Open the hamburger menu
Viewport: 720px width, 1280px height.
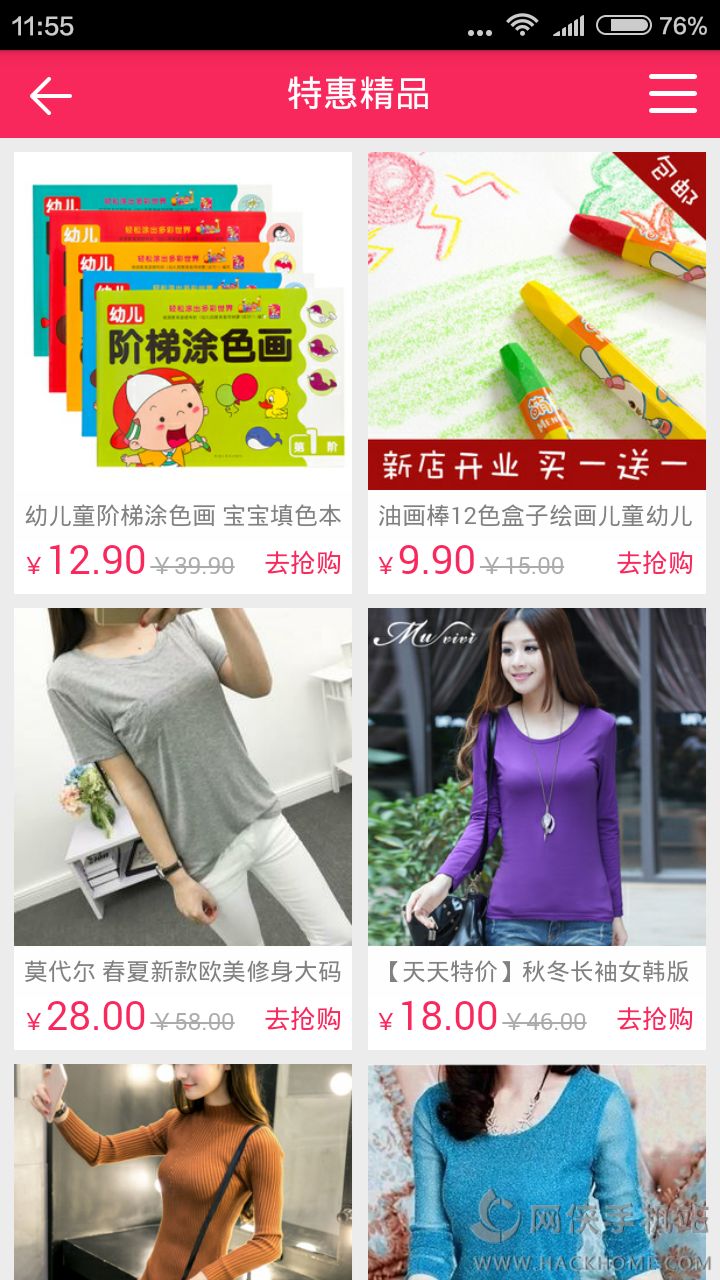click(x=672, y=94)
